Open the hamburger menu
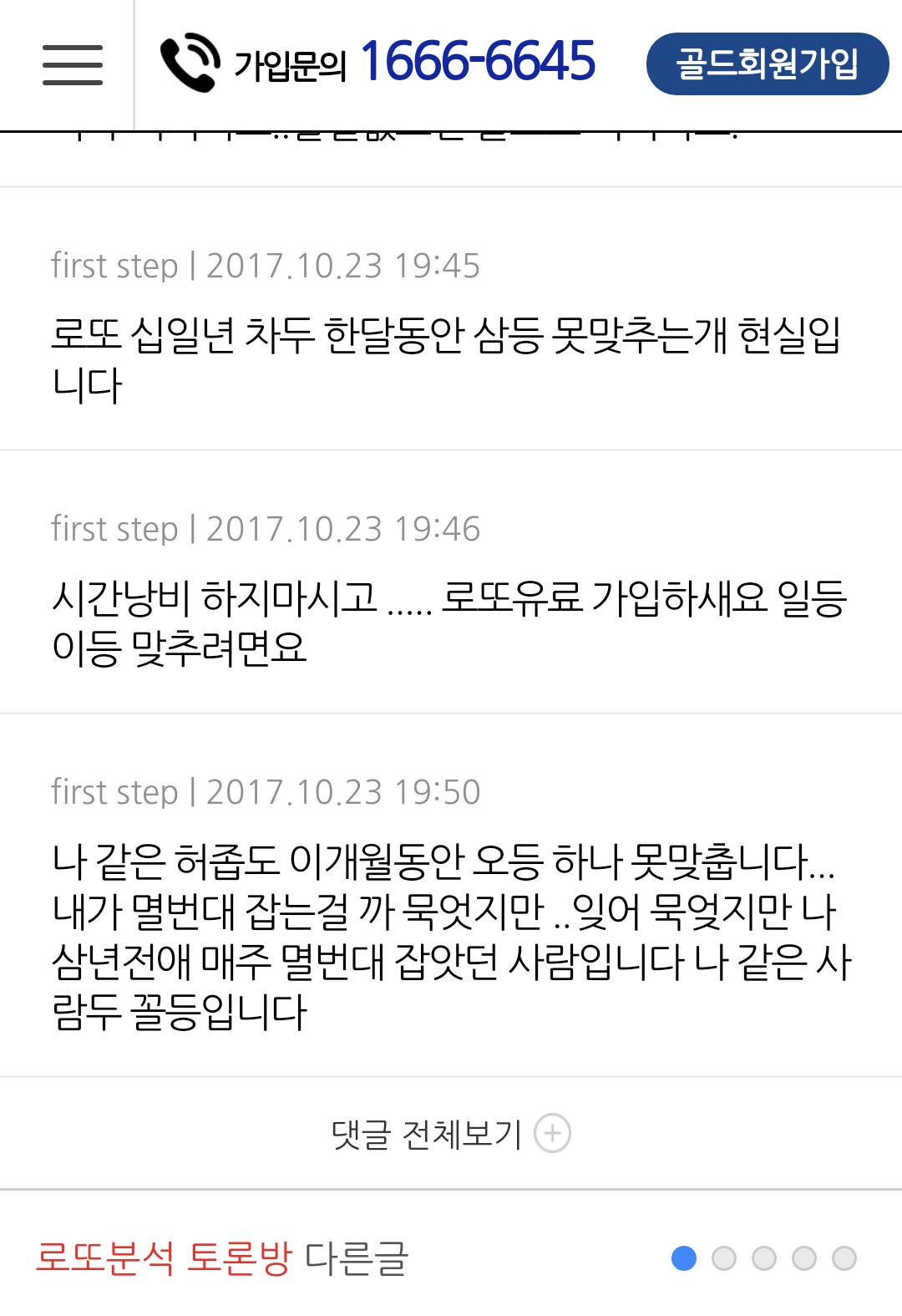 point(73,64)
